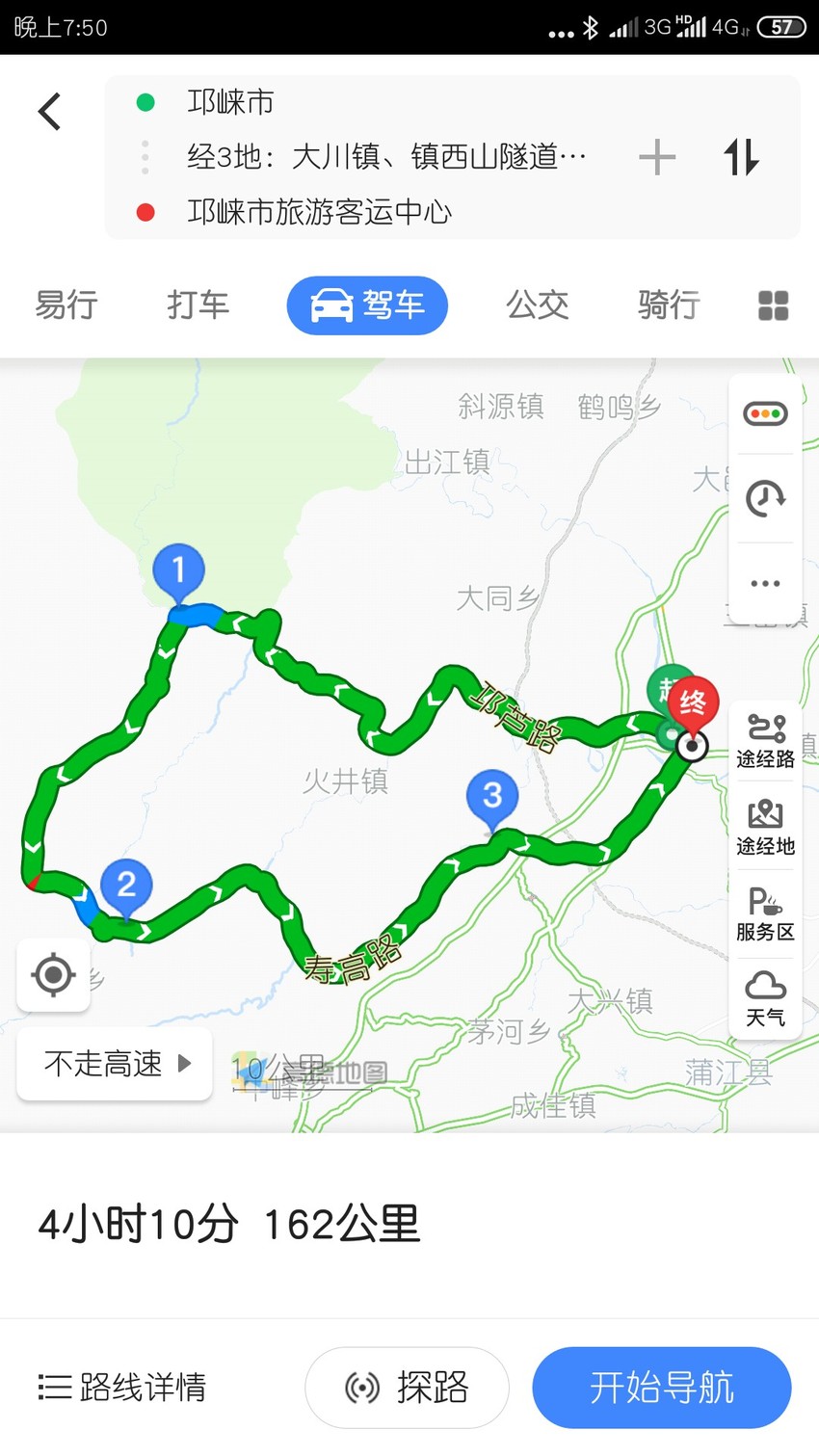
Task: Show 服务区 service areas along the route
Action: 766,913
